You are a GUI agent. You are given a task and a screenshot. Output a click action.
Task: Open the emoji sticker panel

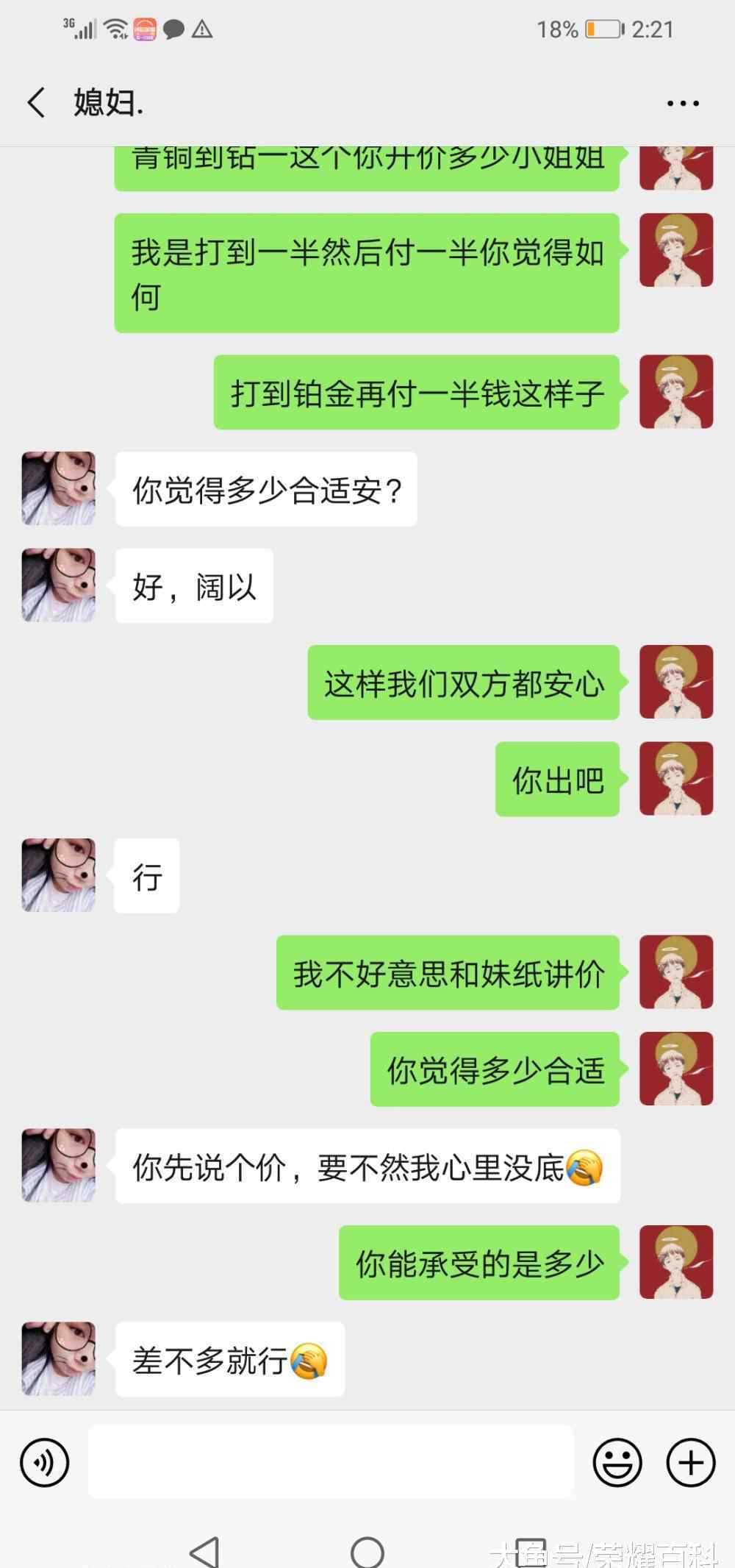(x=617, y=1462)
